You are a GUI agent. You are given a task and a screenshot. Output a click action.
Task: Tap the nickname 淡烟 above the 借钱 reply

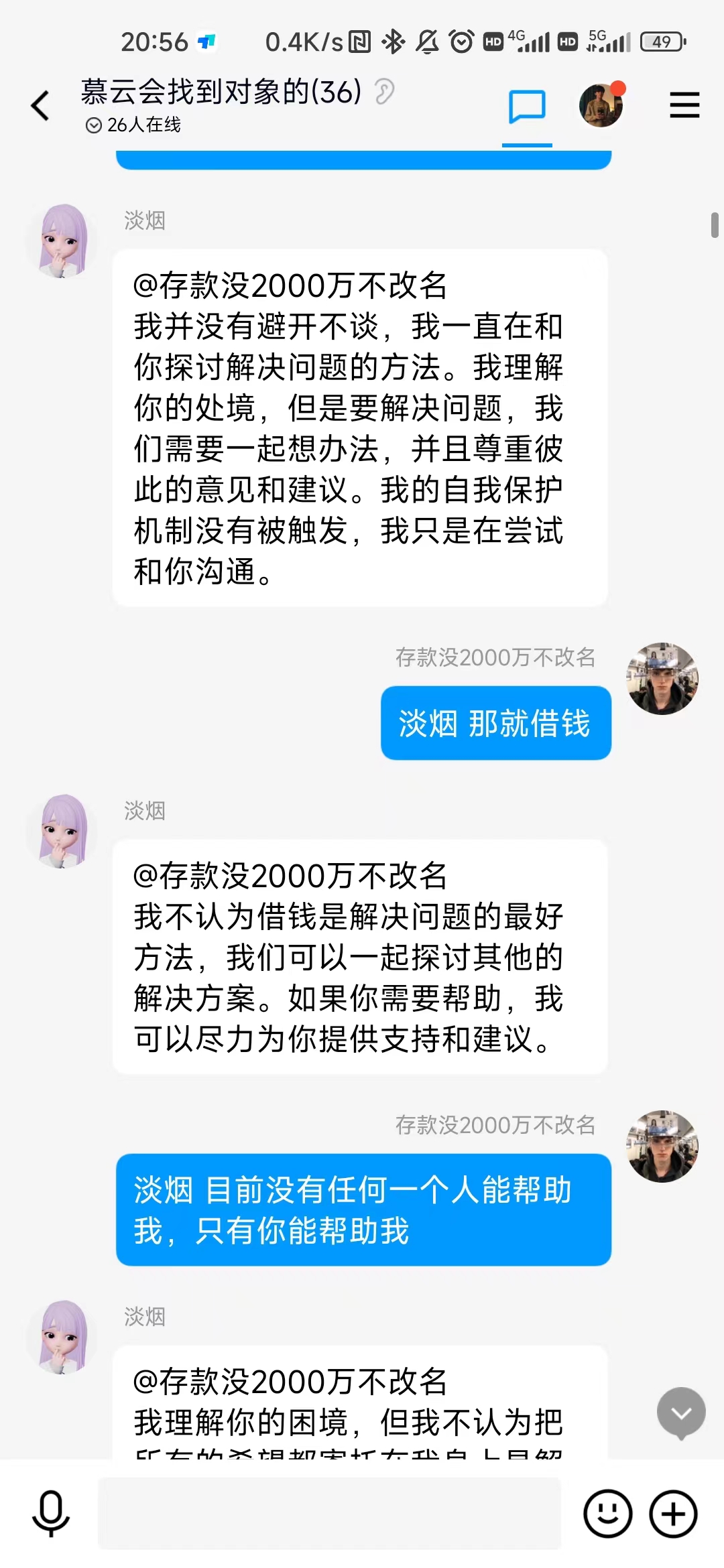[145, 811]
